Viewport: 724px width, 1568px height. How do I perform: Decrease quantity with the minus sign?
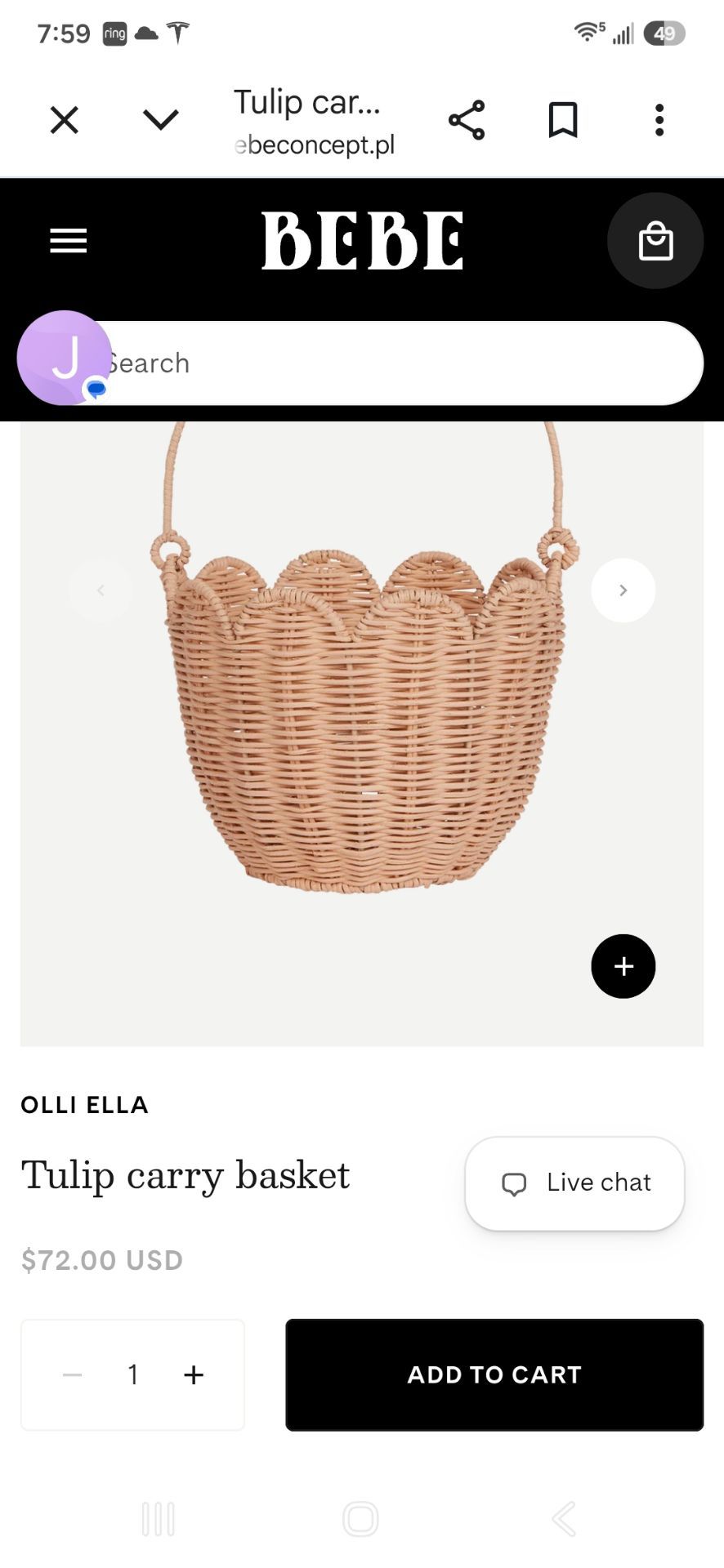coord(72,1375)
